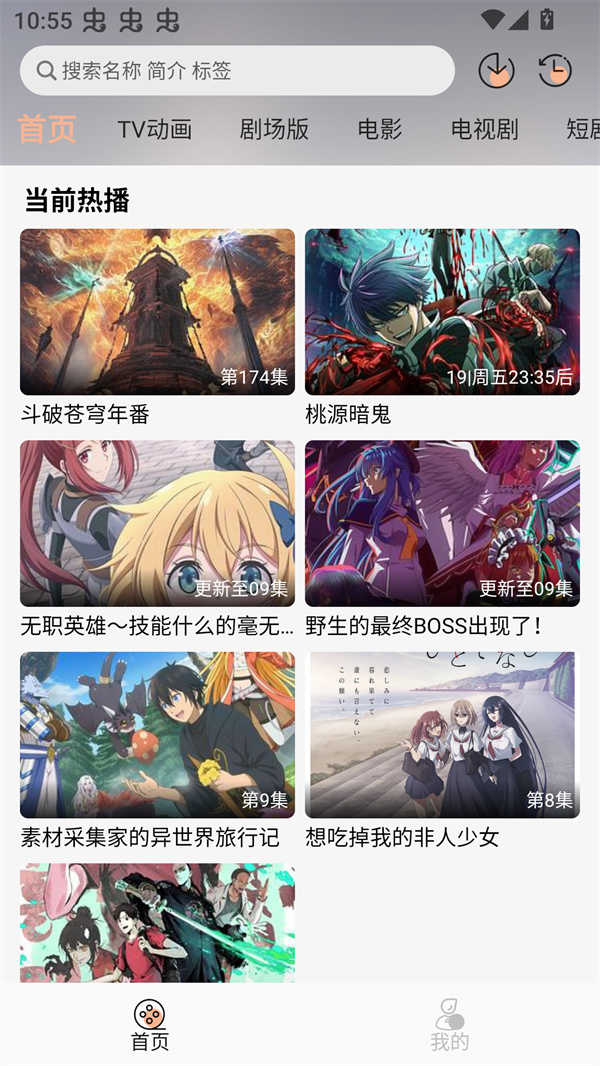
Task: Switch to the 电影 tab
Action: pyautogui.click(x=380, y=129)
